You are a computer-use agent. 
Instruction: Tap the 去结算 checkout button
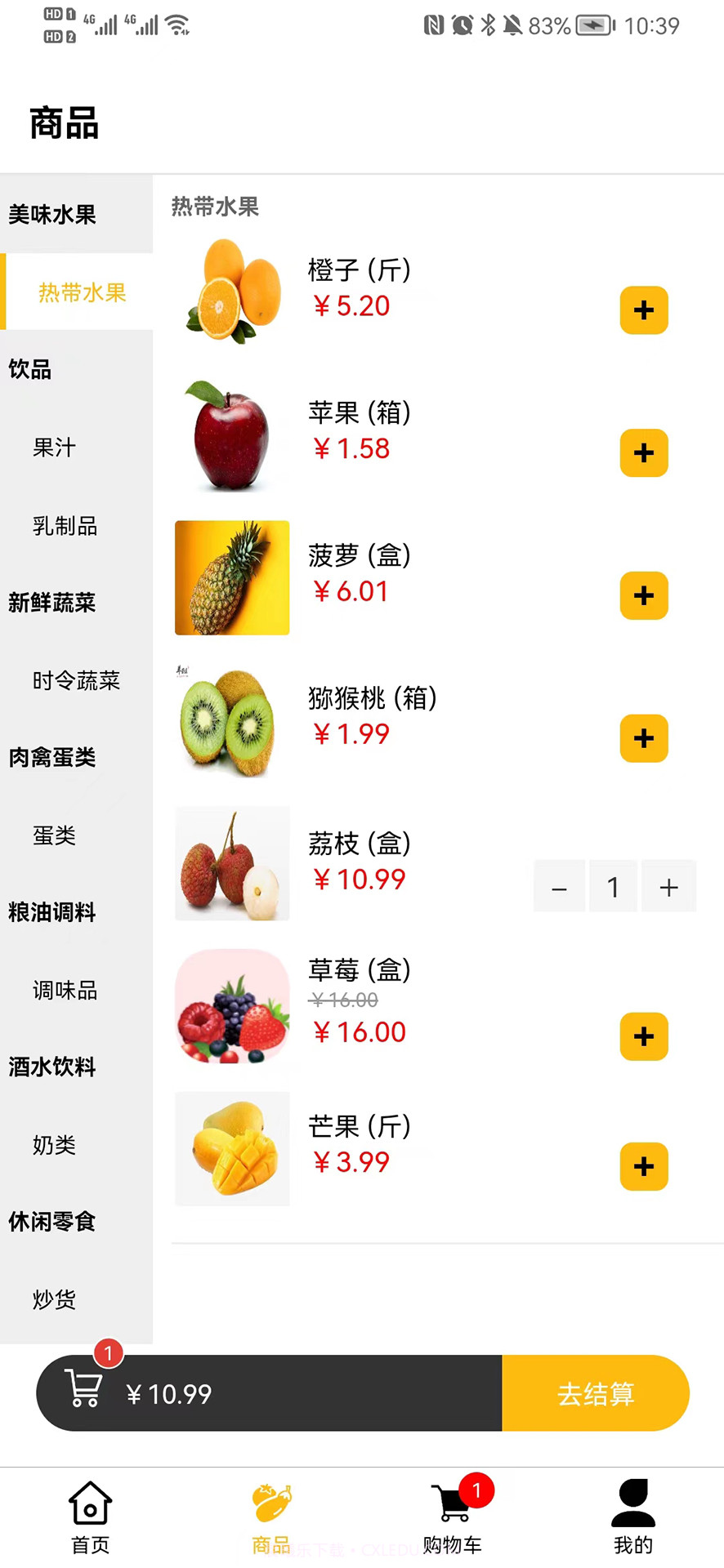596,1392
